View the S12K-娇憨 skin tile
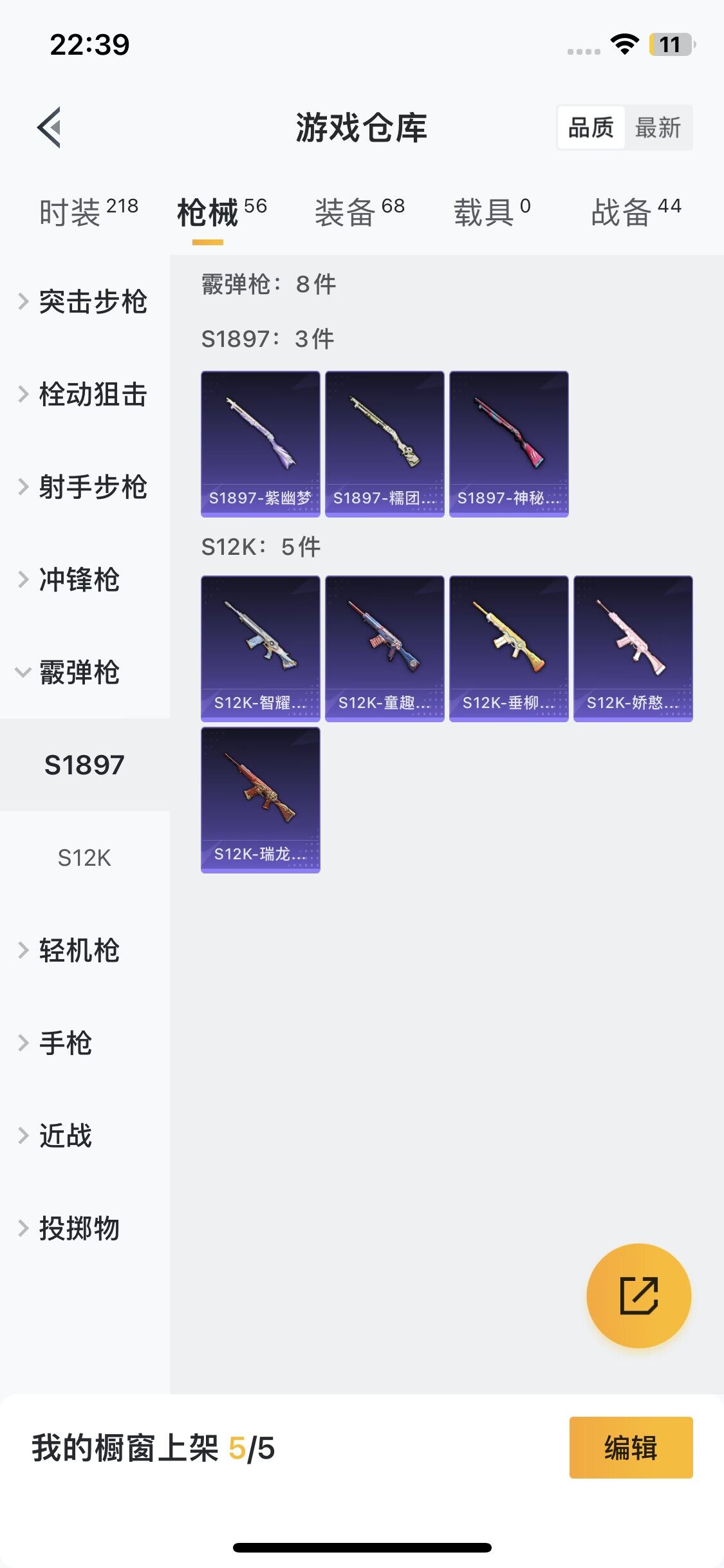 tap(633, 648)
